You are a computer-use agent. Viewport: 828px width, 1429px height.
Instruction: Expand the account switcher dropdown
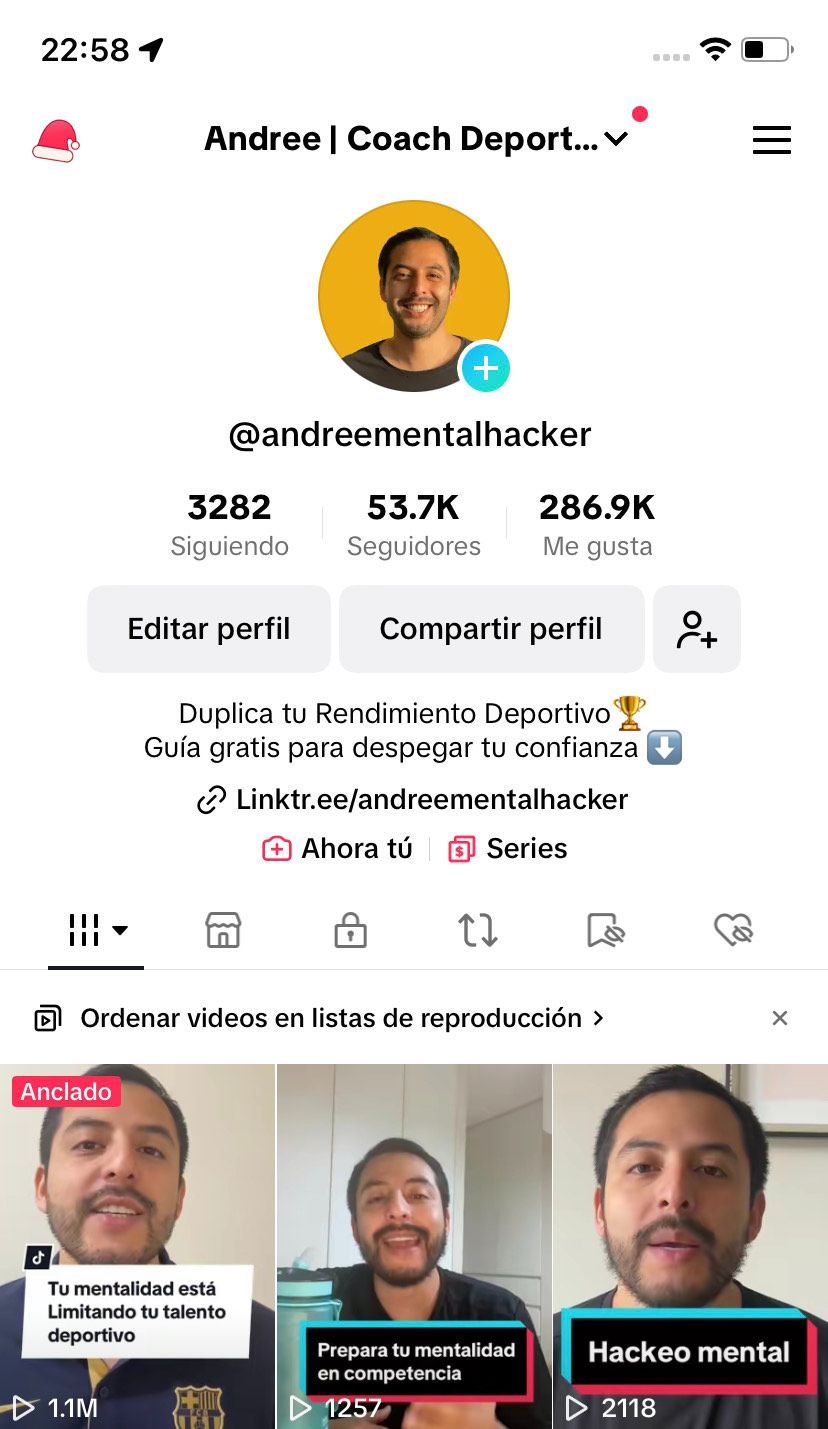coord(616,139)
